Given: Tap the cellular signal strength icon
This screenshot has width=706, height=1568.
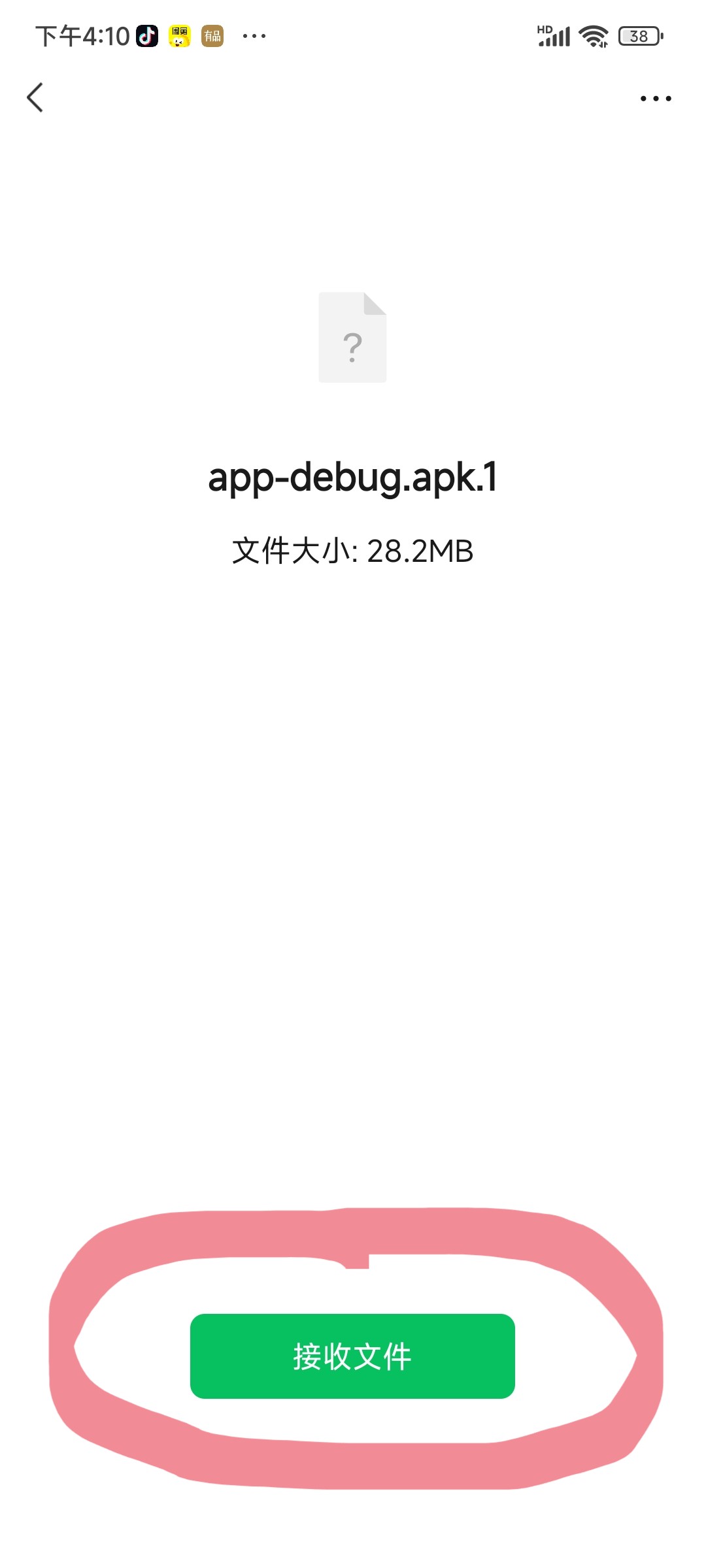Looking at the screenshot, I should (x=554, y=37).
